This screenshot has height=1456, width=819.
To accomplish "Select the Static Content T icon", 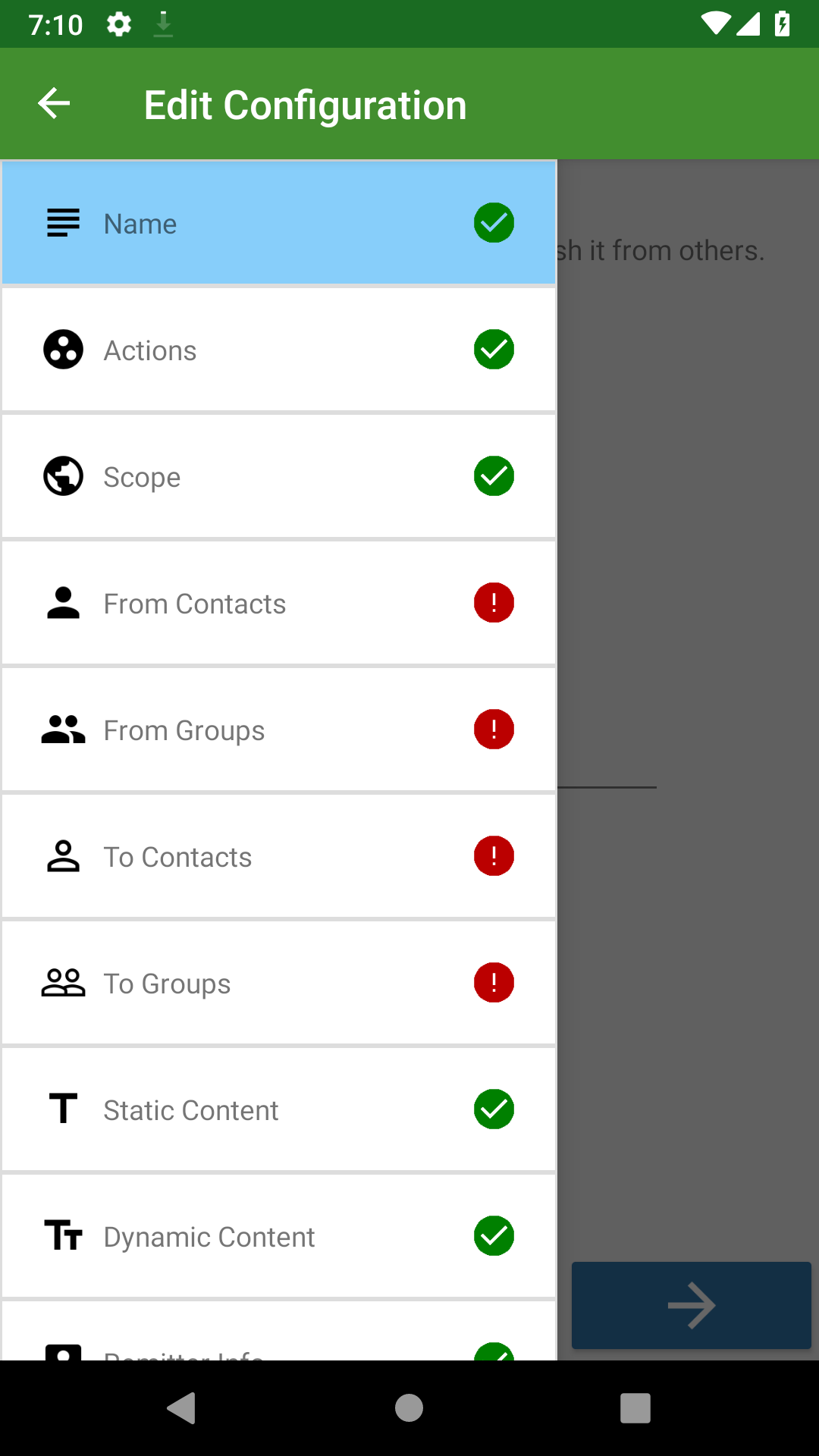I will [62, 1109].
